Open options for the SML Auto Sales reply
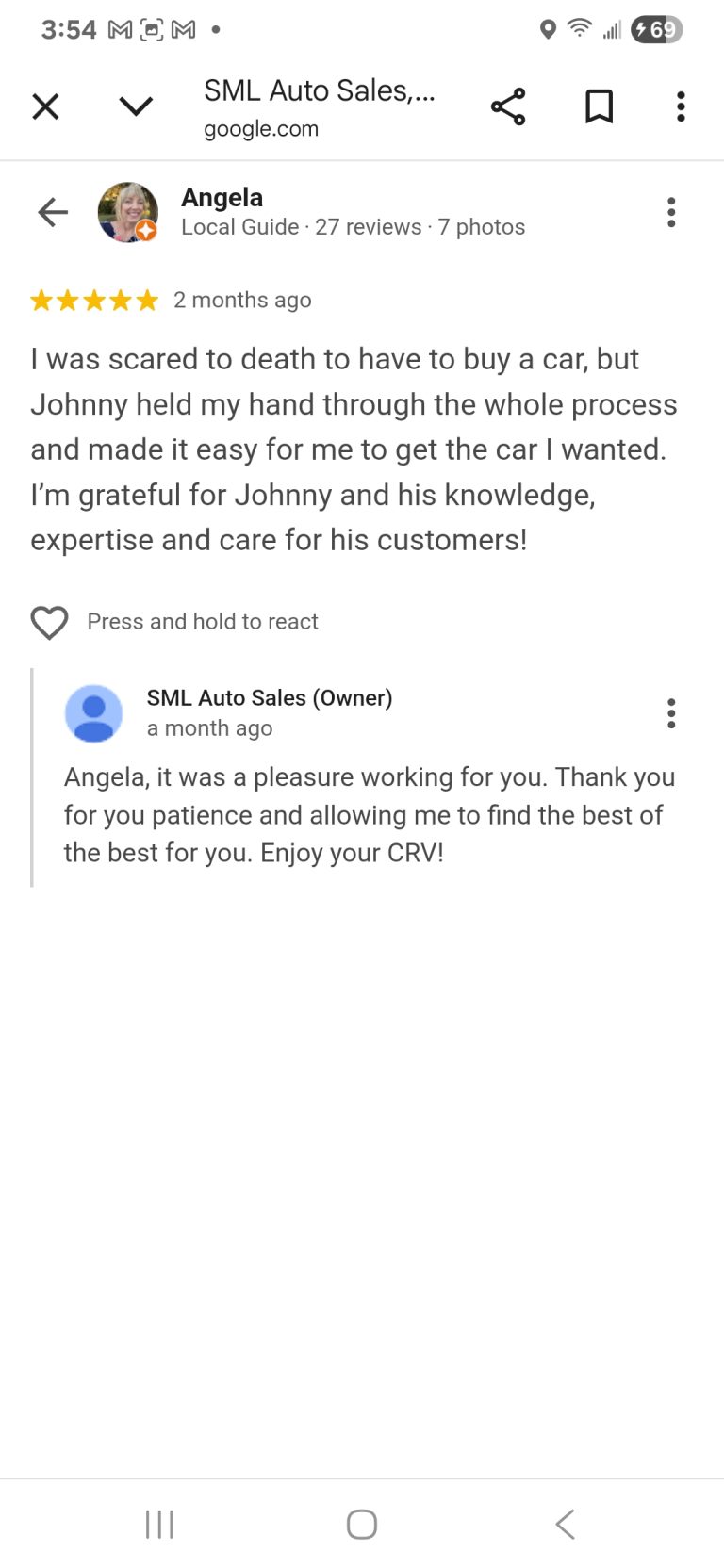Image resolution: width=724 pixels, height=1568 pixels. click(x=671, y=713)
